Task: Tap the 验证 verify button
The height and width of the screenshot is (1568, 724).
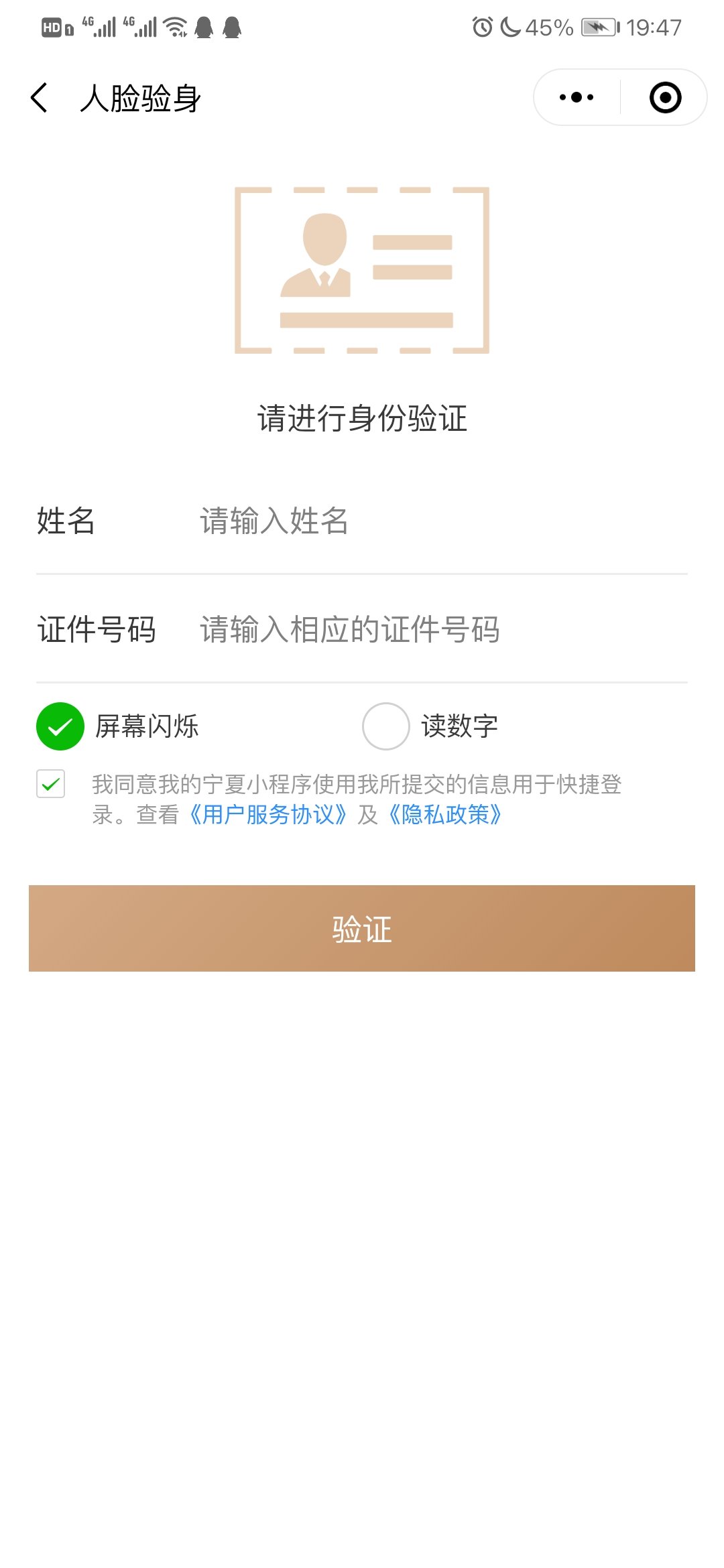Action: (362, 929)
